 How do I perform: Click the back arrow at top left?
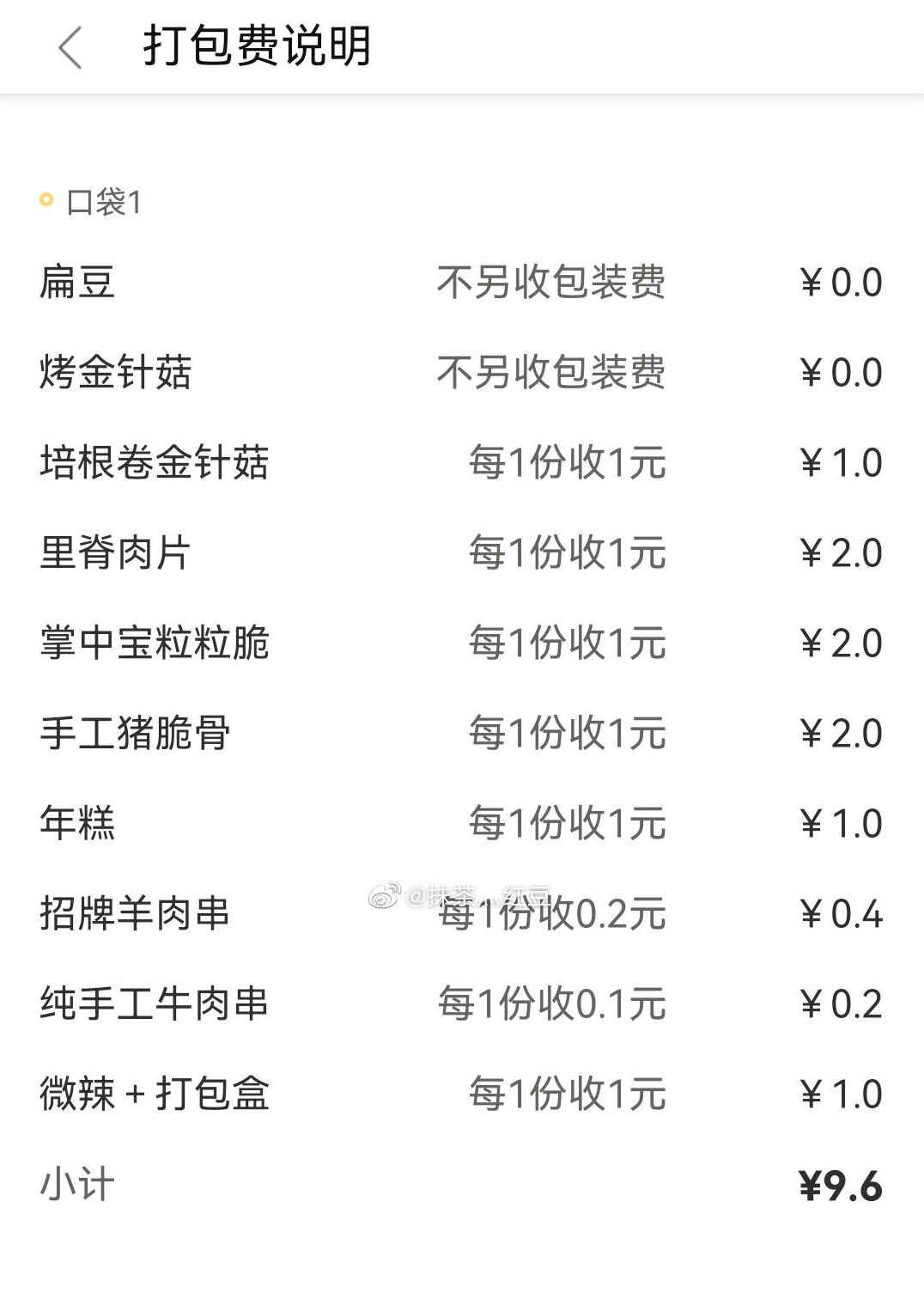pyautogui.click(x=70, y=49)
